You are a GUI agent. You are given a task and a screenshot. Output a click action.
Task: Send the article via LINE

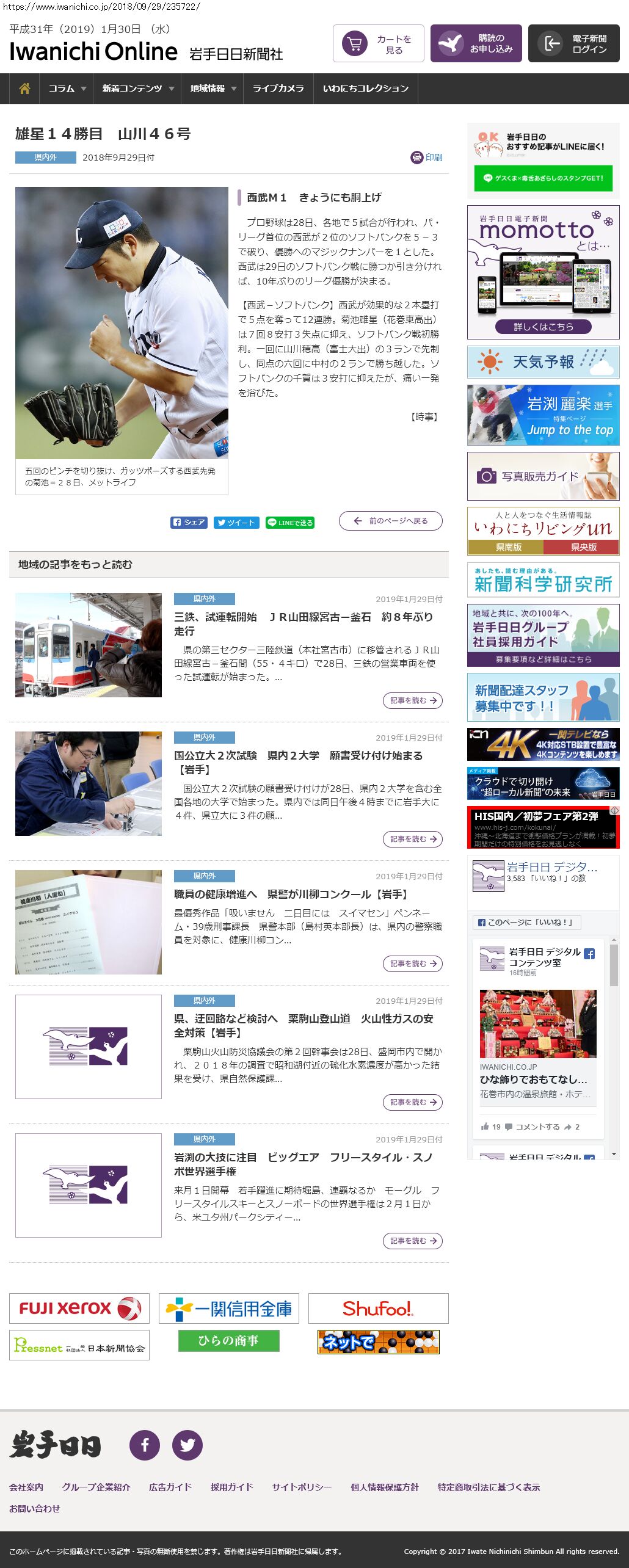click(x=290, y=523)
